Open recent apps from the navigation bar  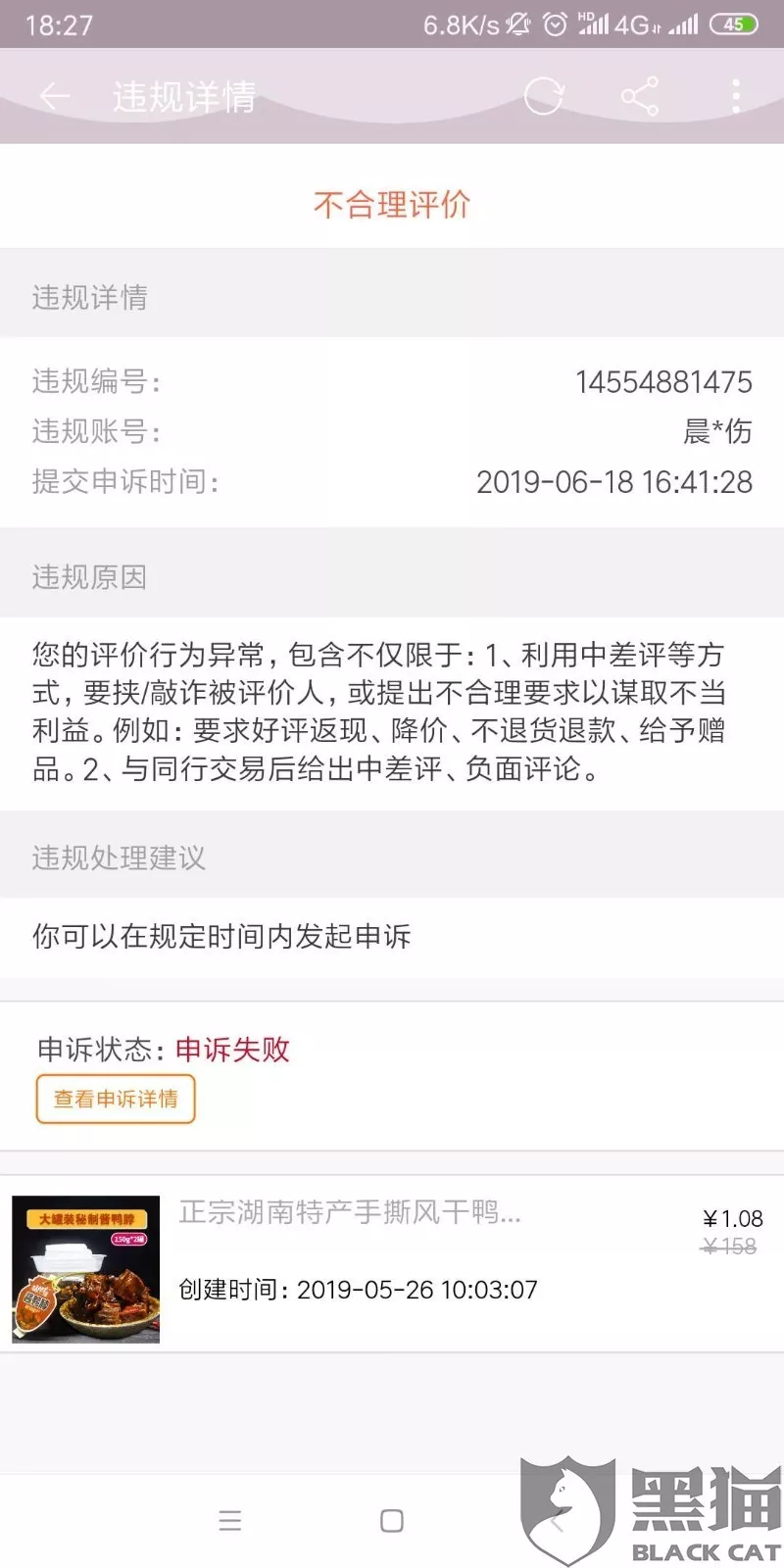(x=230, y=1521)
